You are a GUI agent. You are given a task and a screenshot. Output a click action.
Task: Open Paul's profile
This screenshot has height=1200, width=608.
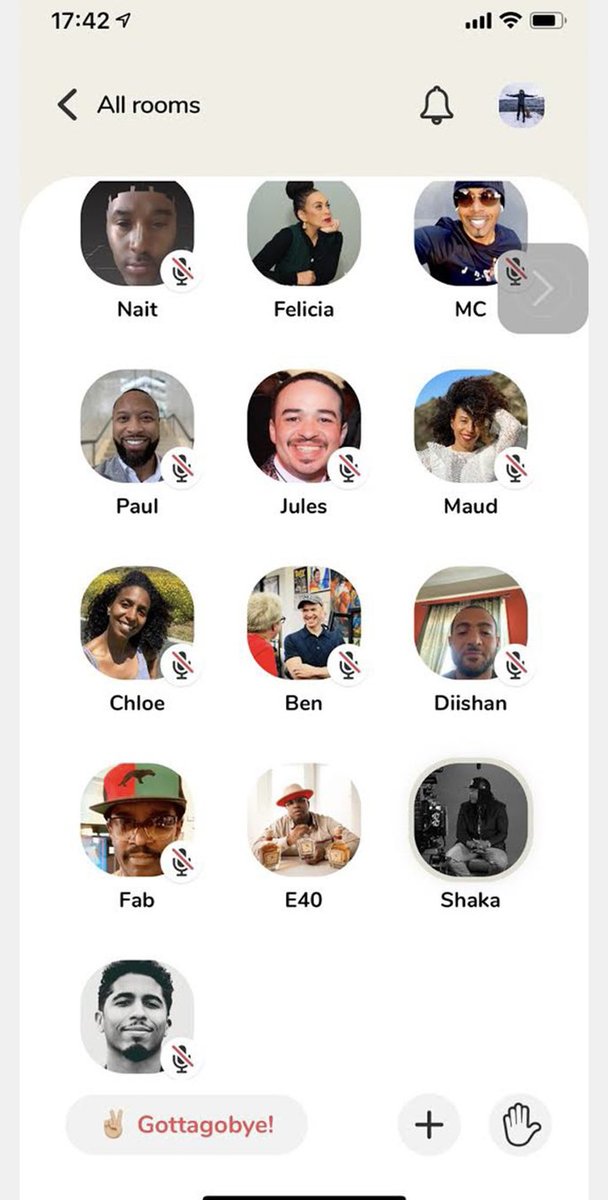point(137,427)
